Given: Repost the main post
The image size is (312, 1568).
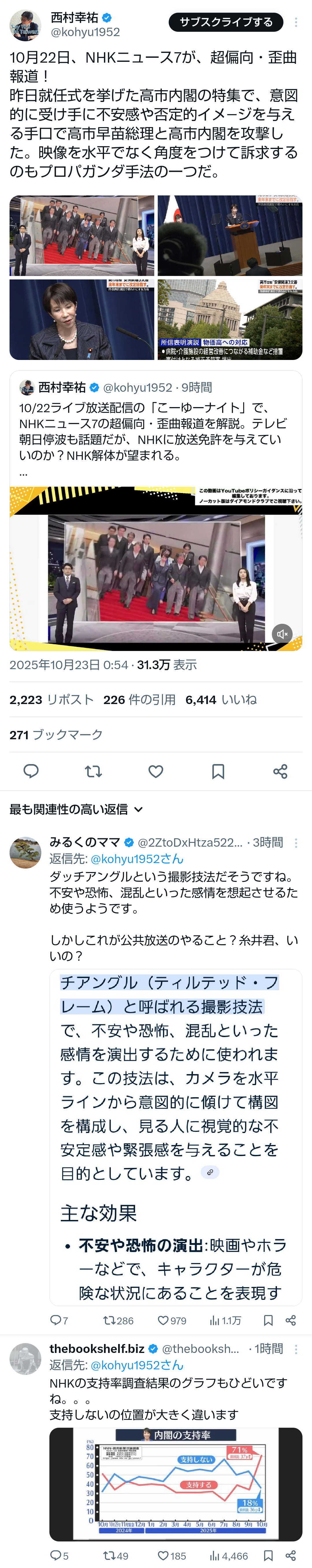Looking at the screenshot, I should point(93,771).
